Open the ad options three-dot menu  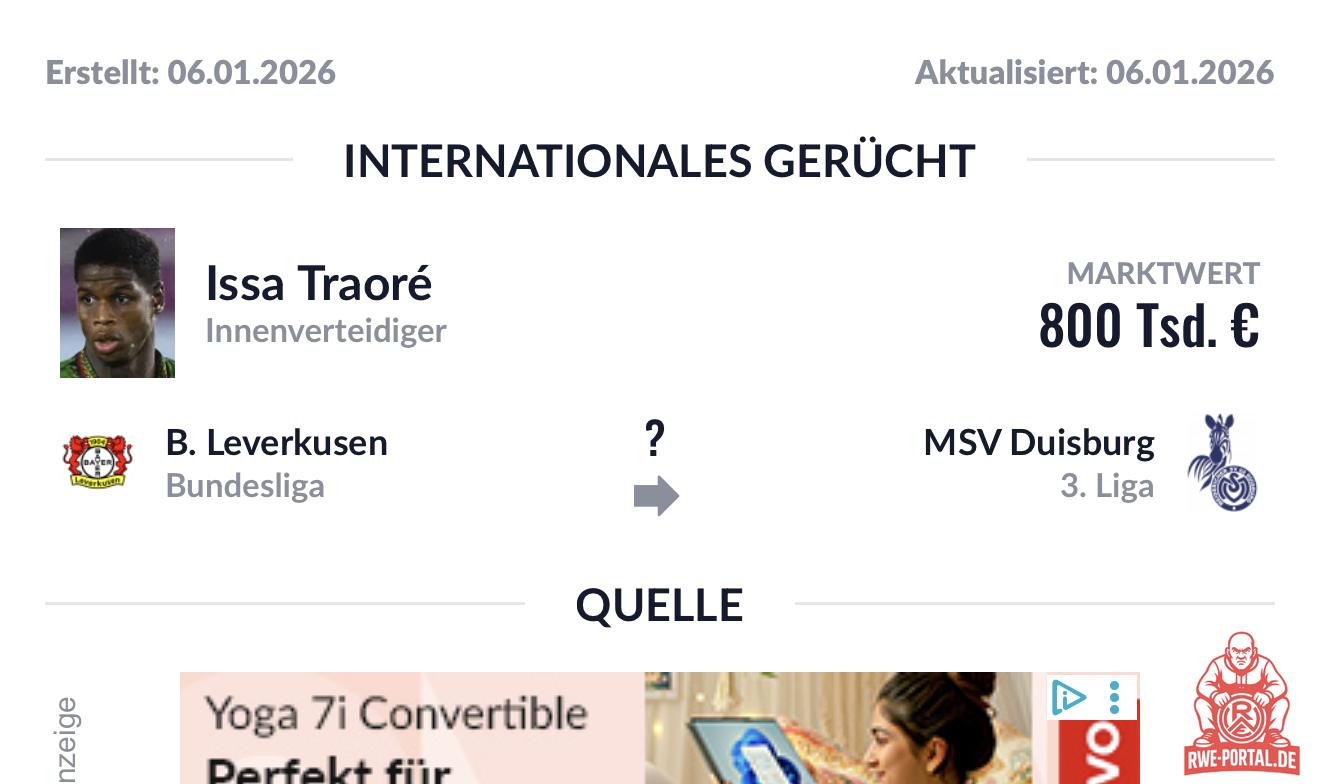(1115, 697)
